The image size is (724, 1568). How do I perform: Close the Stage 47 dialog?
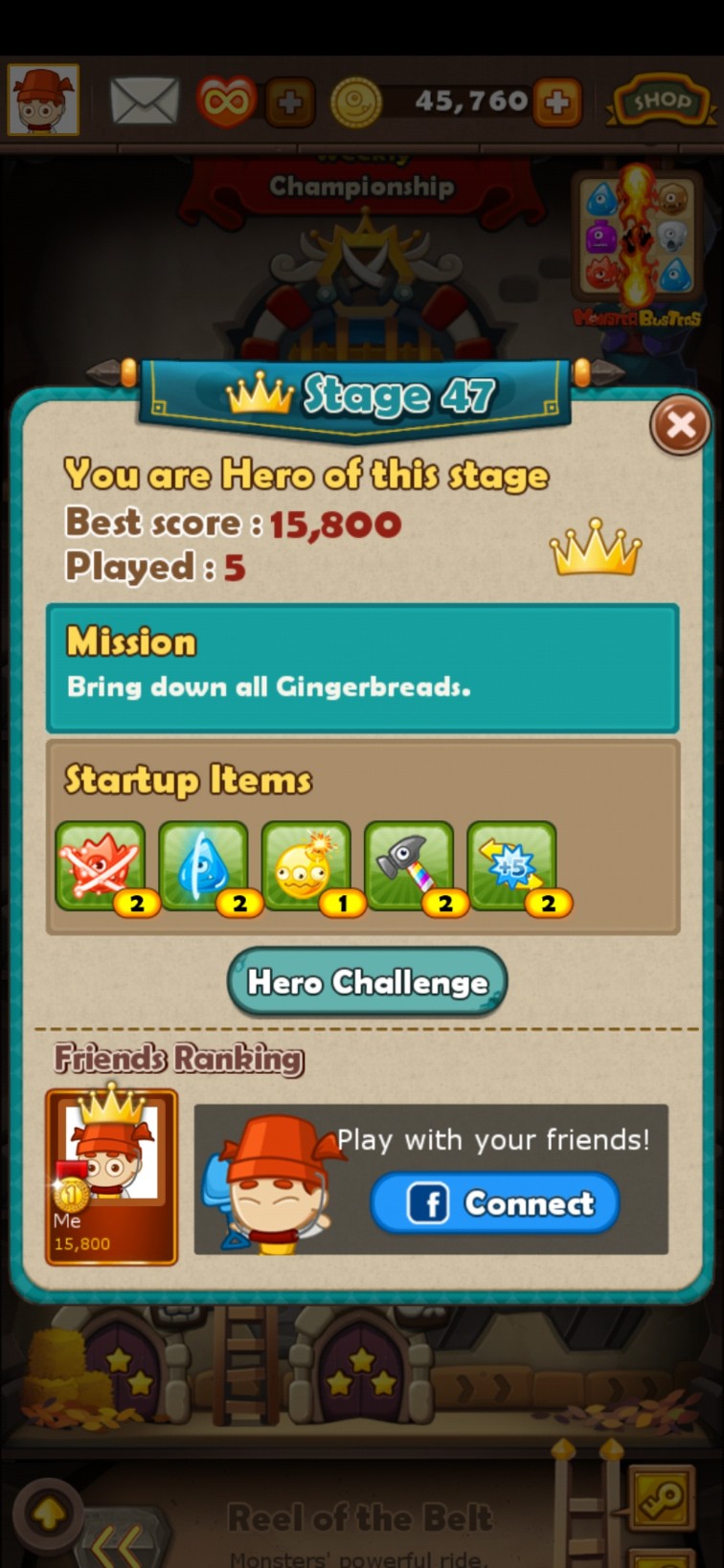coord(680,424)
